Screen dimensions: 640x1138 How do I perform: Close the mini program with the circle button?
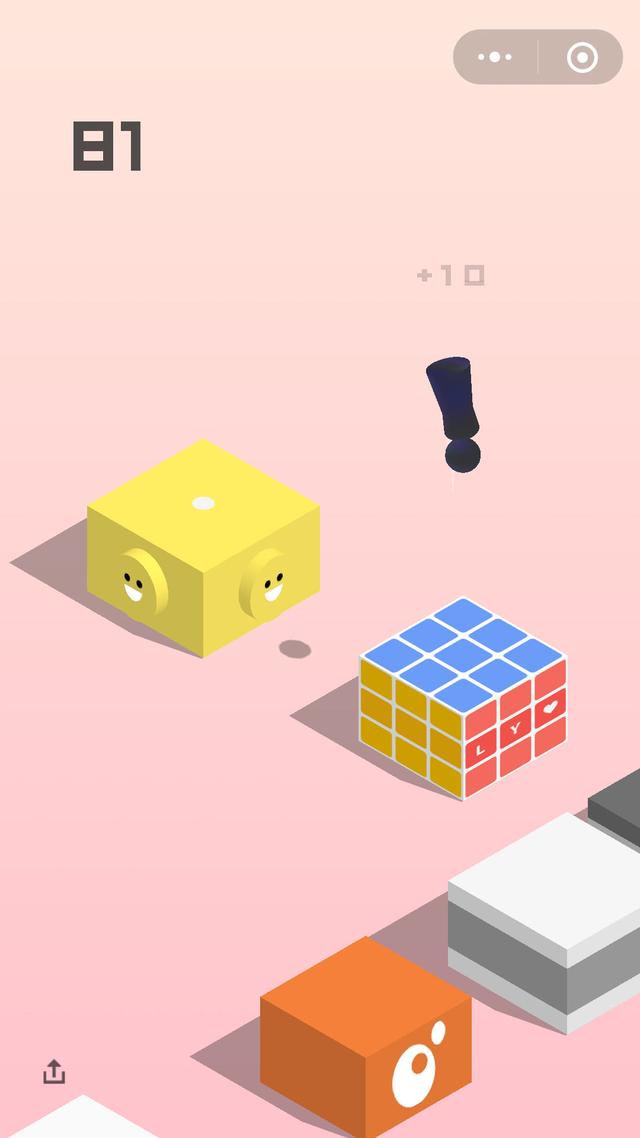pyautogui.click(x=582, y=57)
